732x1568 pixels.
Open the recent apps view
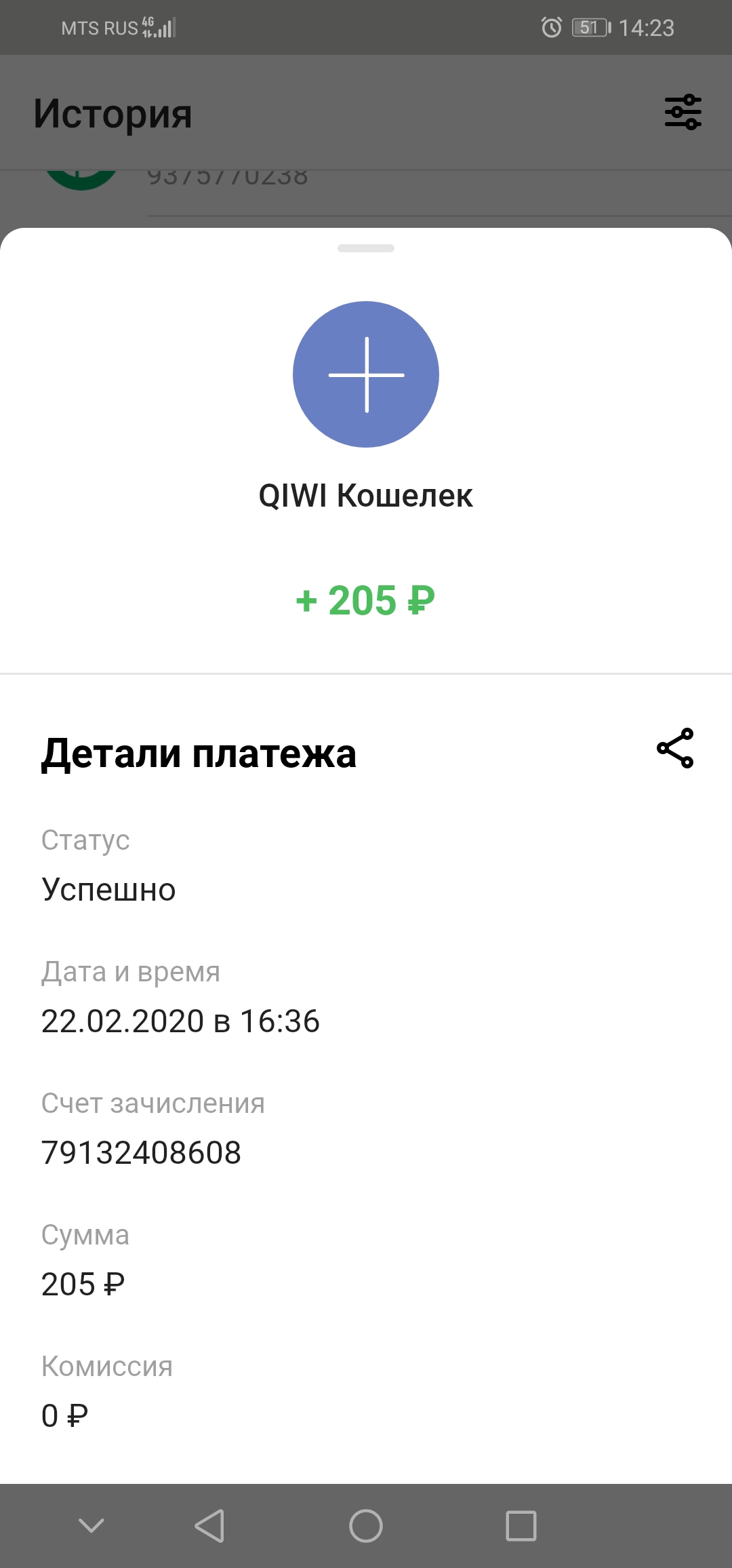click(521, 1526)
